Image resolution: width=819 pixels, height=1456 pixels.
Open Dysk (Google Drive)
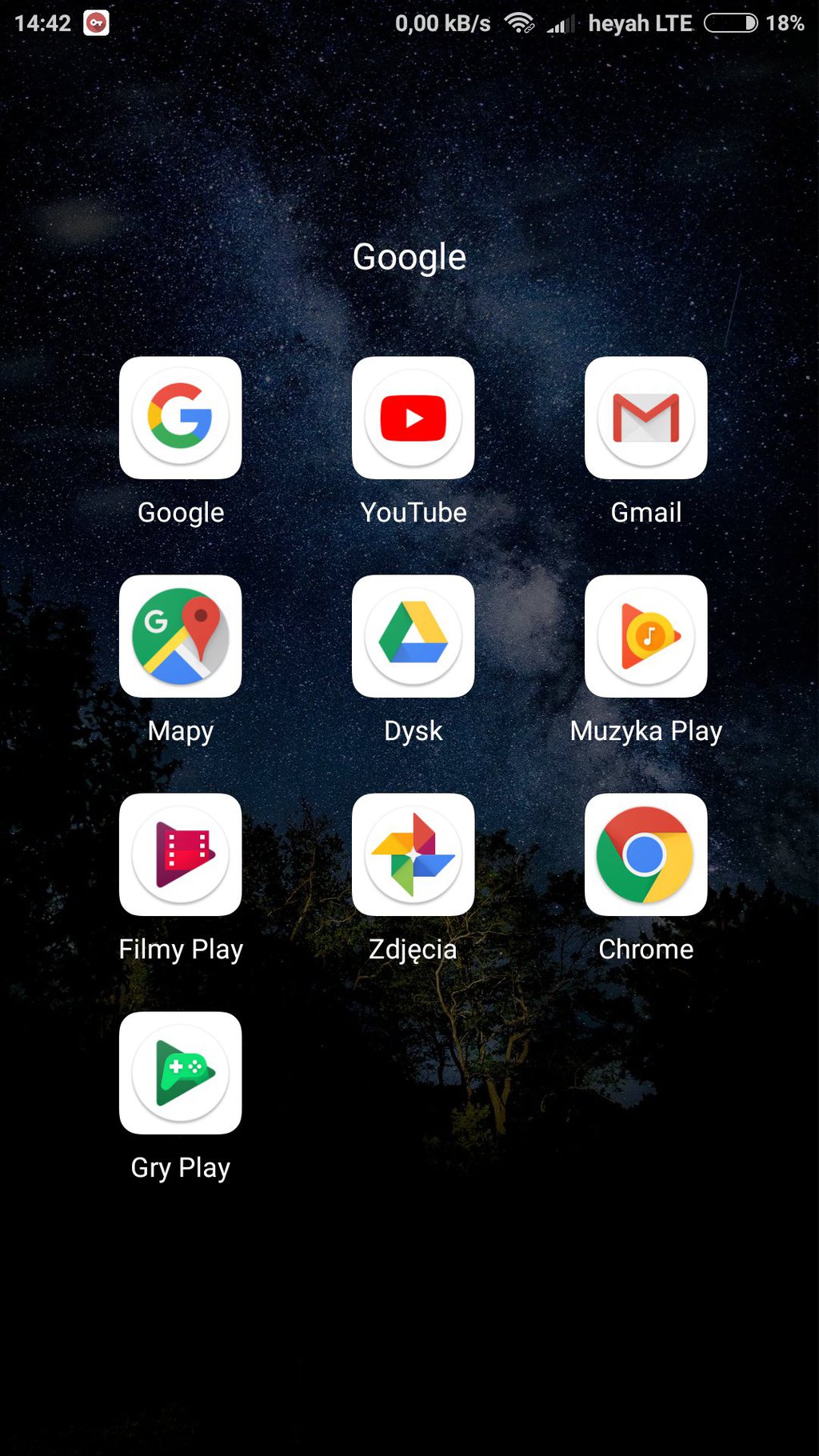pyautogui.click(x=413, y=636)
